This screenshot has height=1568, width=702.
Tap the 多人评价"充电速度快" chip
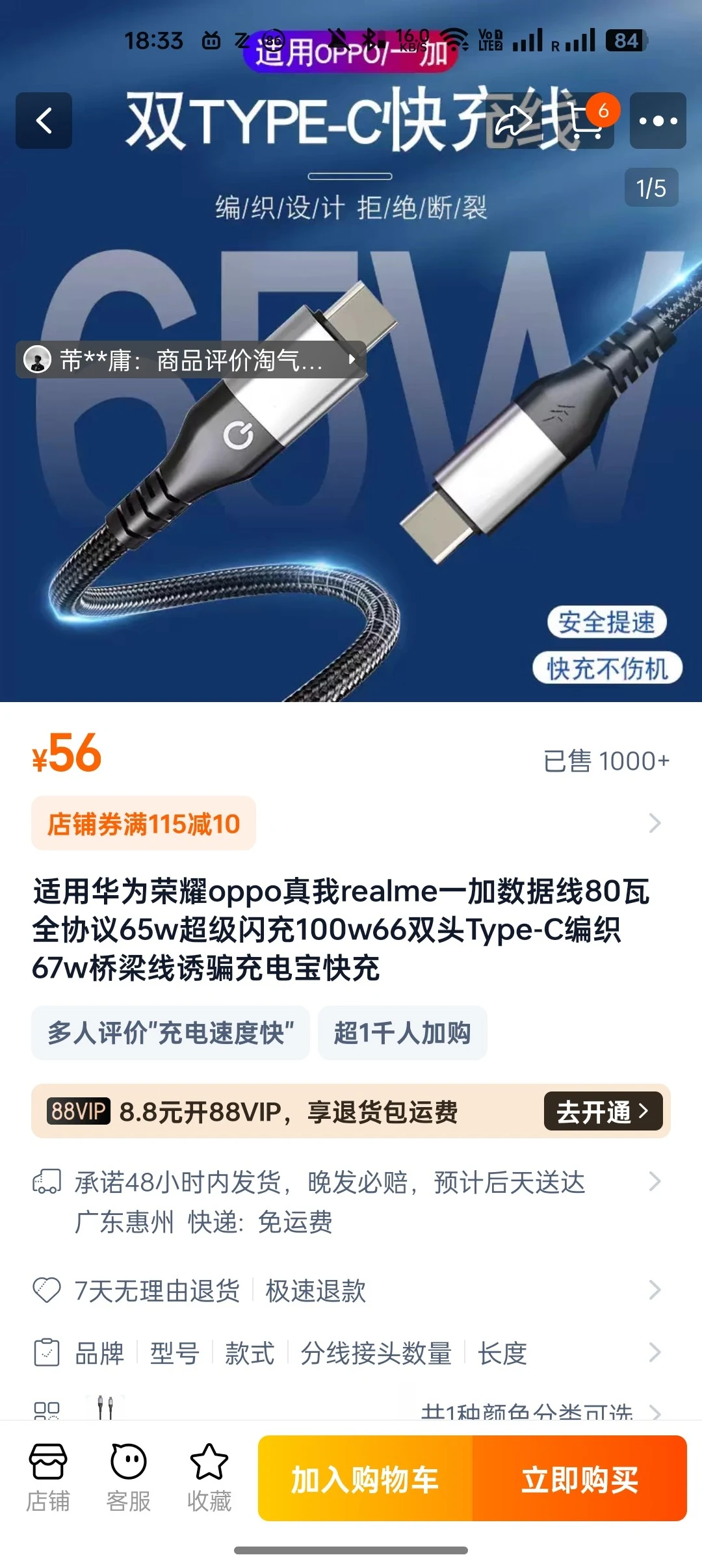pyautogui.click(x=170, y=1033)
